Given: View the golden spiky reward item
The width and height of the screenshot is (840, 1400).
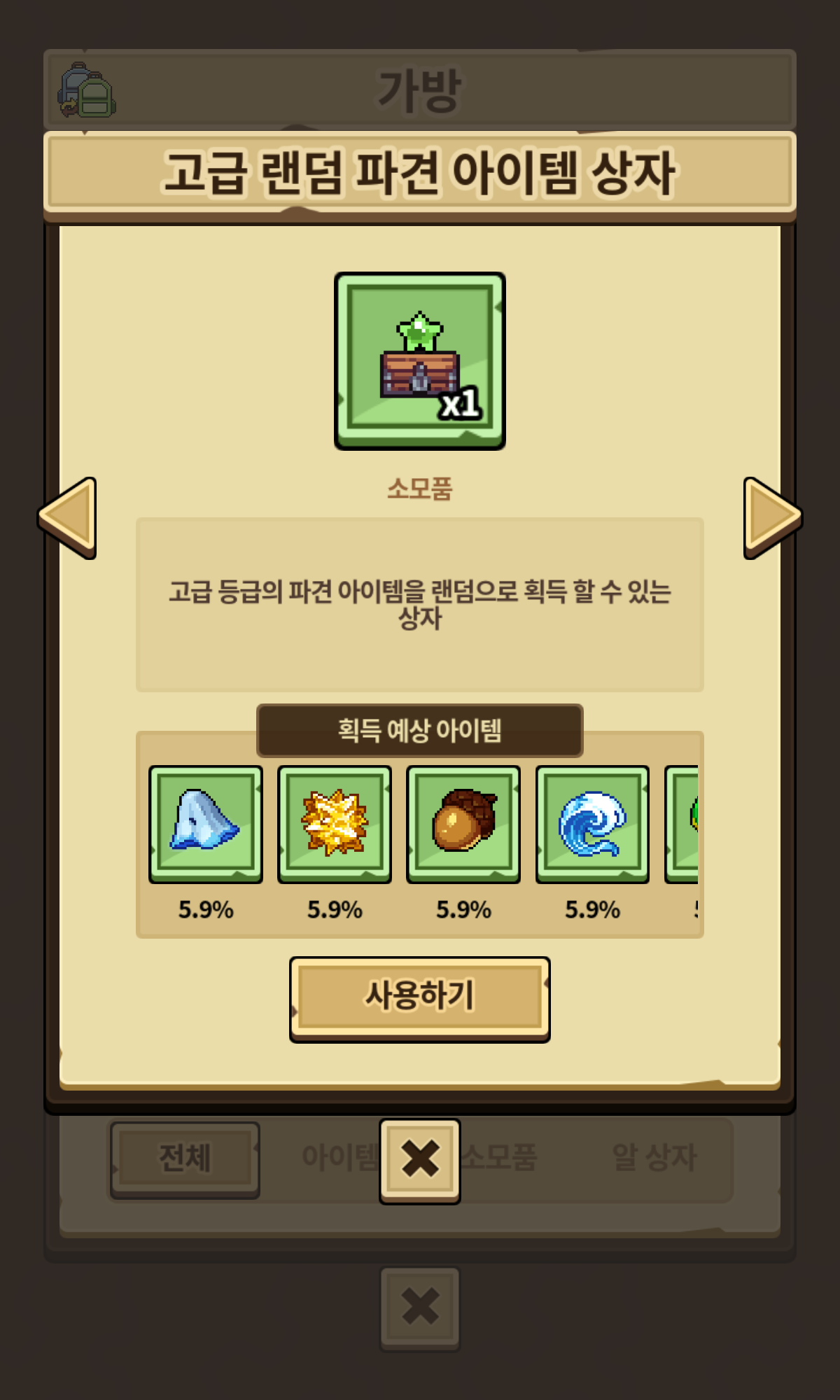Looking at the screenshot, I should pyautogui.click(x=334, y=823).
